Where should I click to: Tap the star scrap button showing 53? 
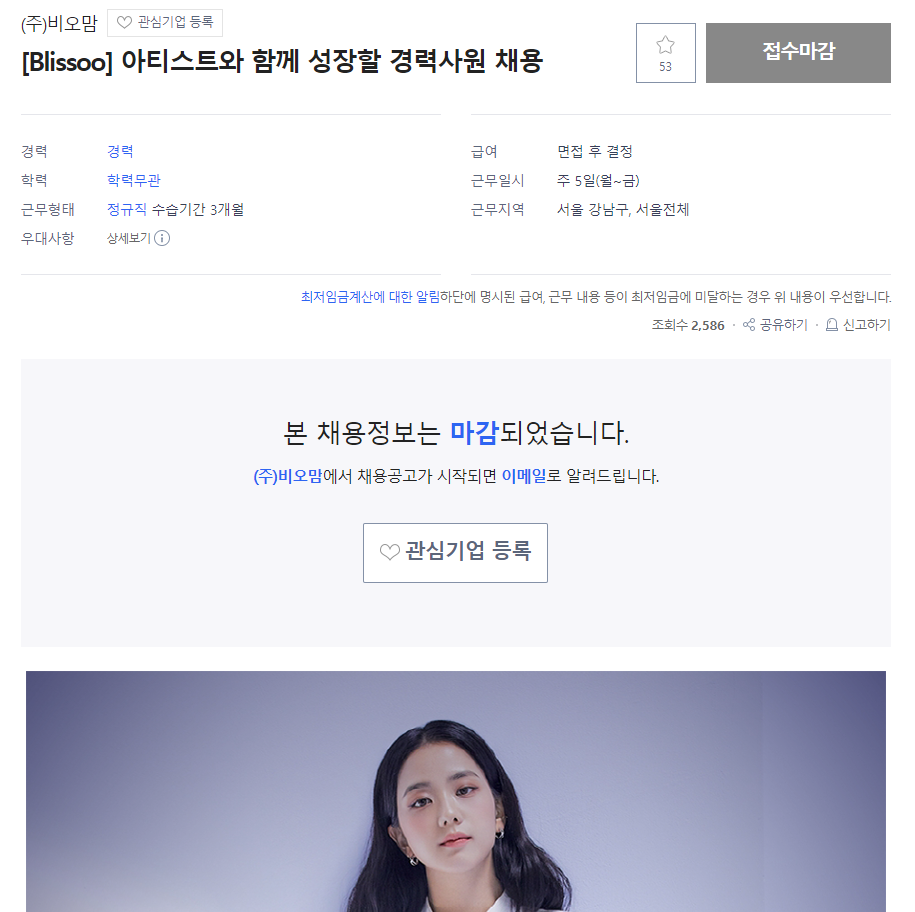pos(665,53)
